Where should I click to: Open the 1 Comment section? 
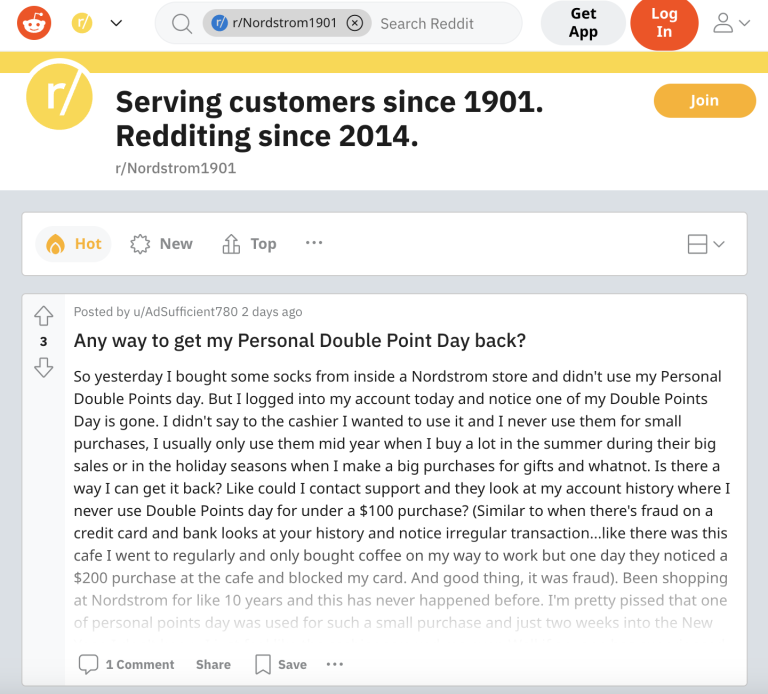click(x=126, y=664)
